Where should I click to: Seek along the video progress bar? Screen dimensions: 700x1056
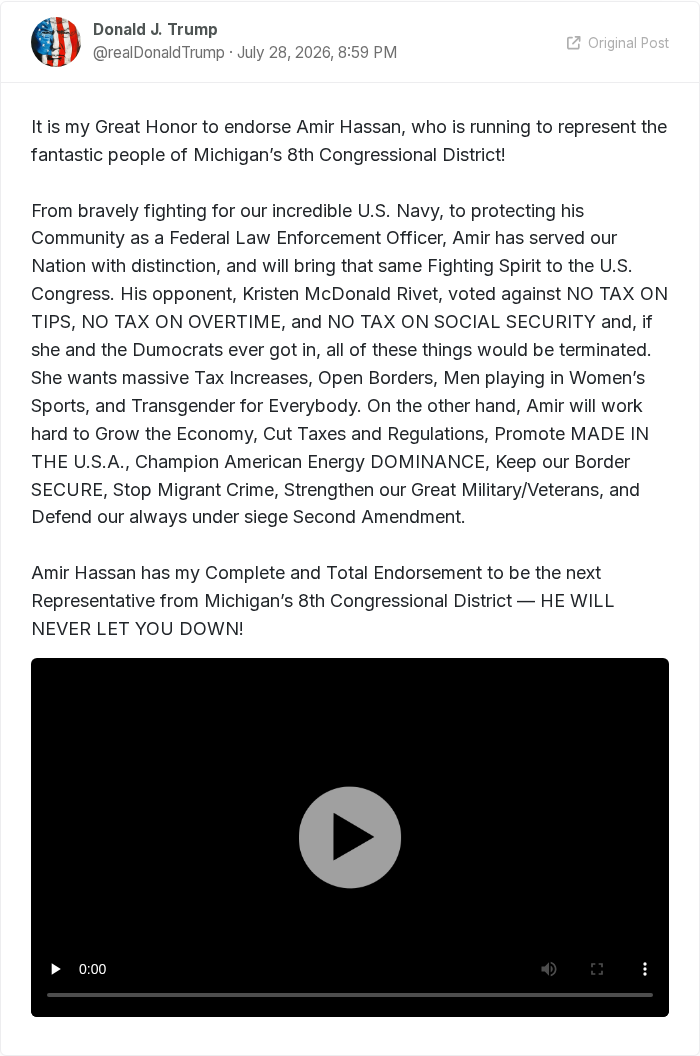coord(350,995)
